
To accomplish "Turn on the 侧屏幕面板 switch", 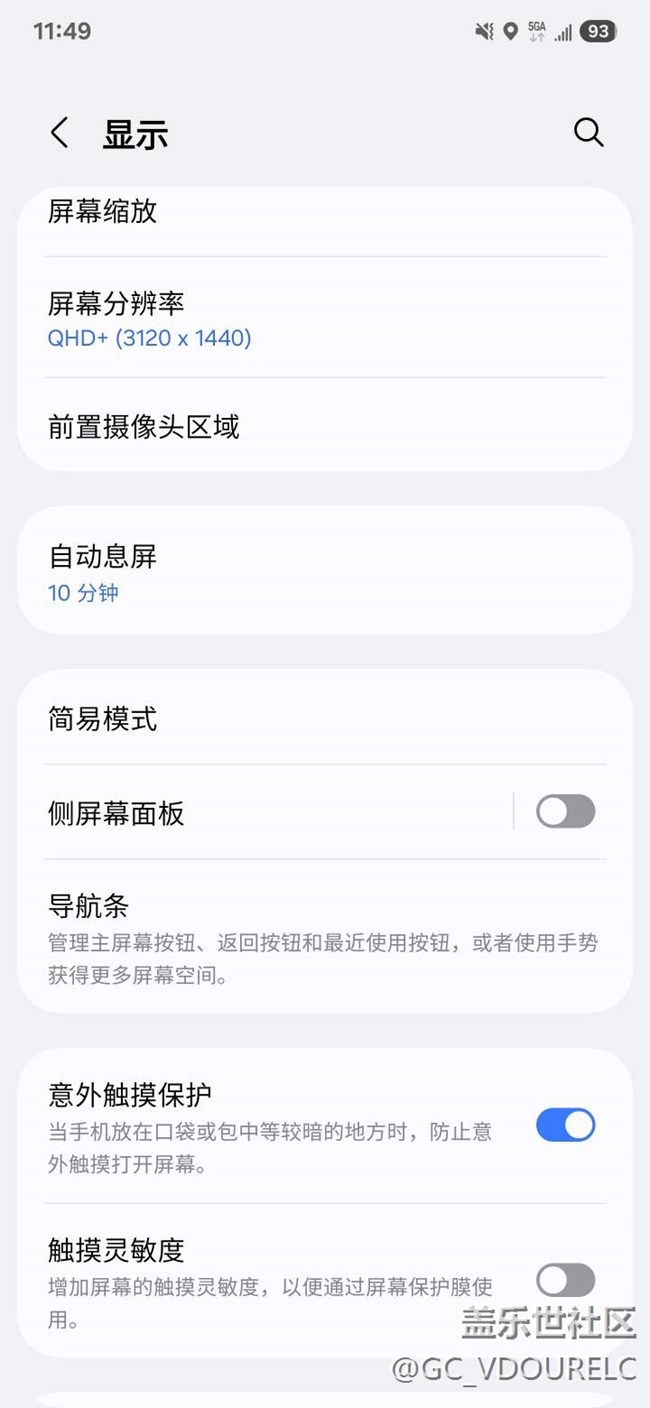I will point(565,812).
